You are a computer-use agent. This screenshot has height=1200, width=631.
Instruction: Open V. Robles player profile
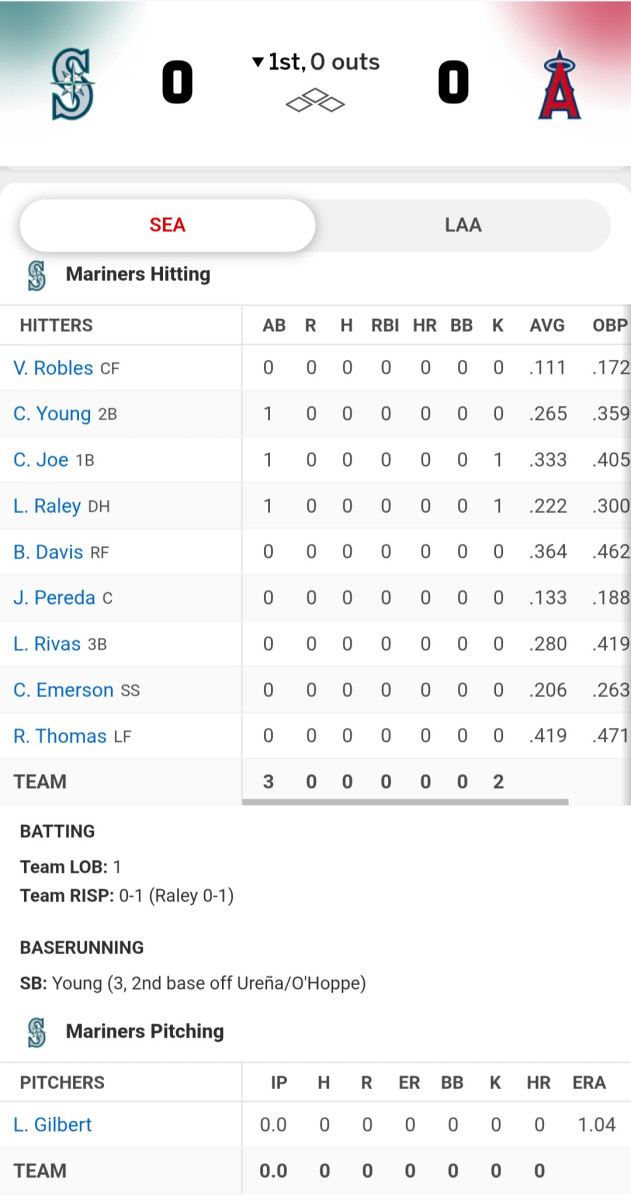coord(53,368)
